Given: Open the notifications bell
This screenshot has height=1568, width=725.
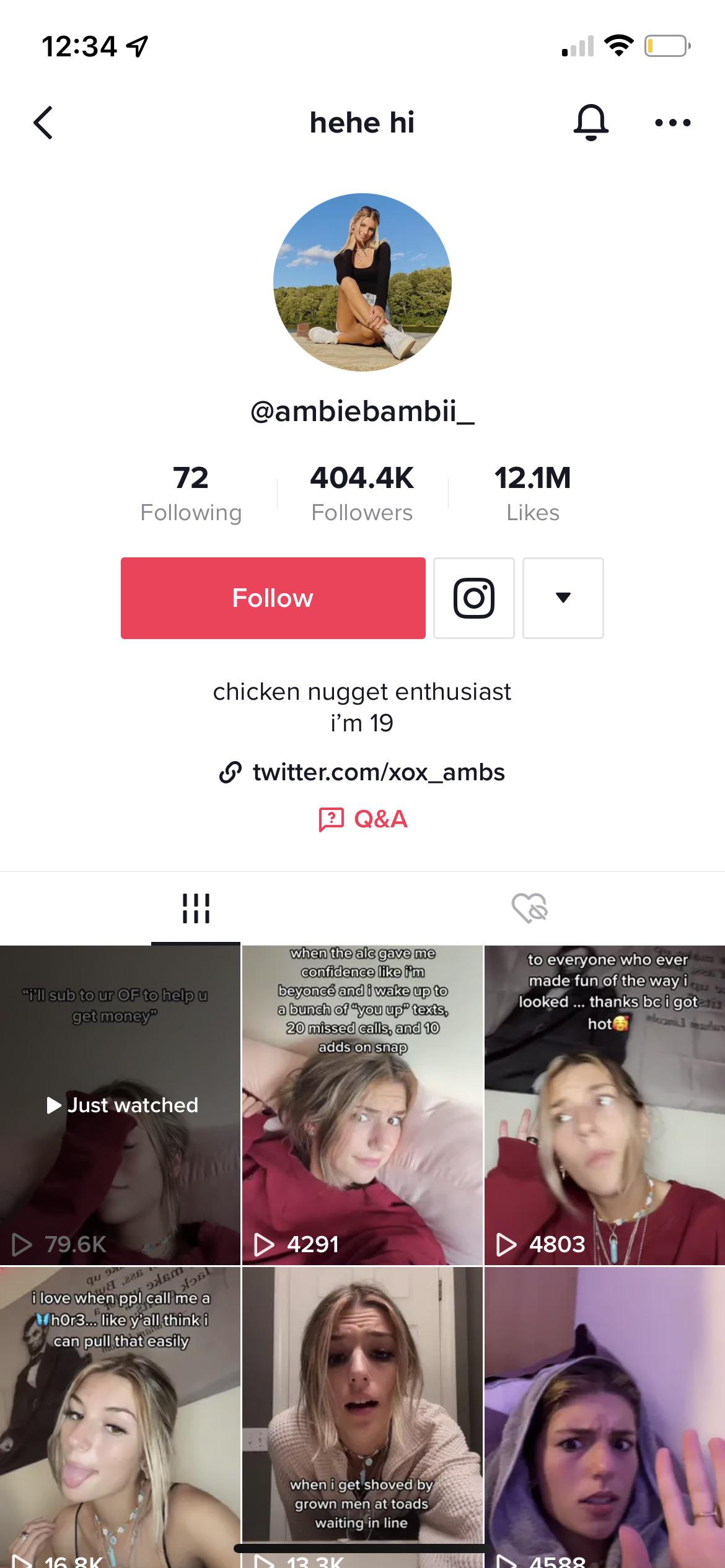Looking at the screenshot, I should pos(591,123).
